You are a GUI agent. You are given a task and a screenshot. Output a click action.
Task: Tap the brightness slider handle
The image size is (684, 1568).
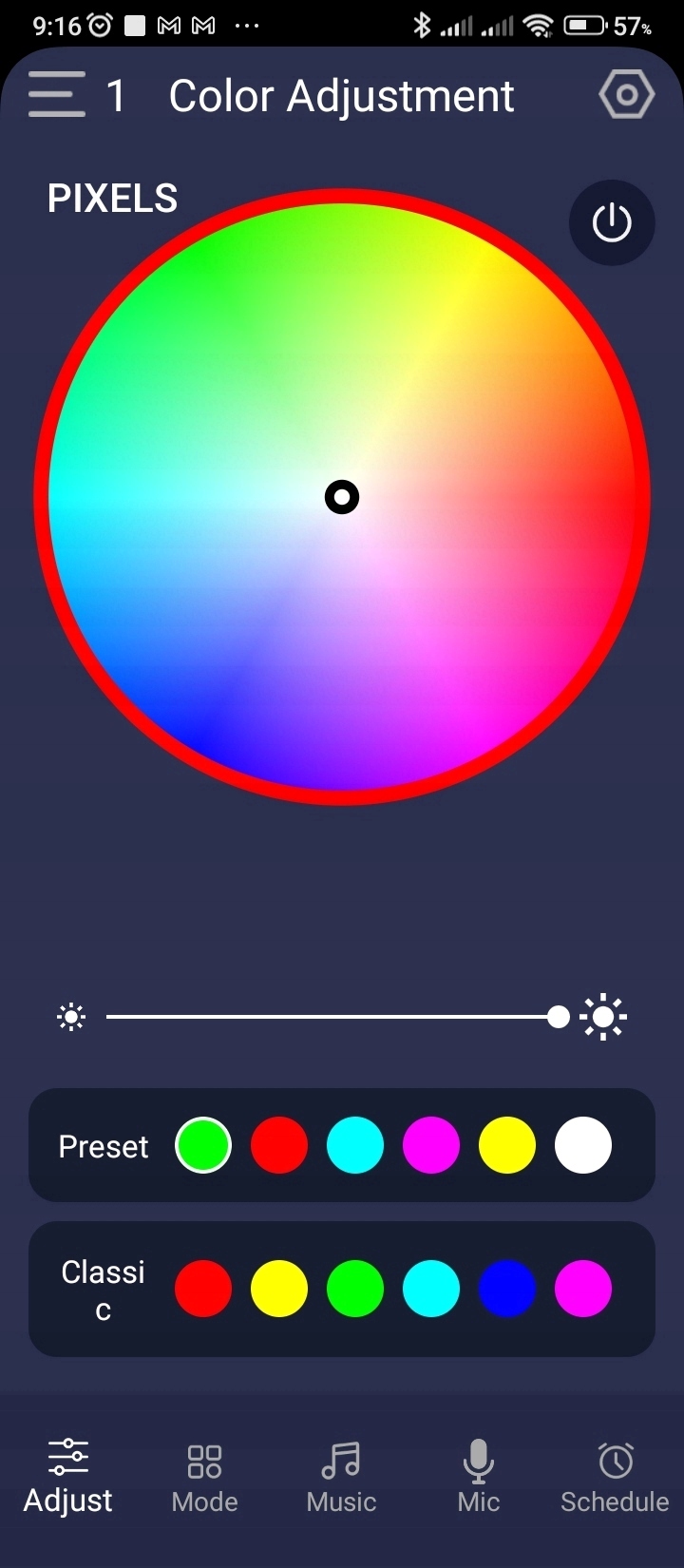click(559, 1018)
